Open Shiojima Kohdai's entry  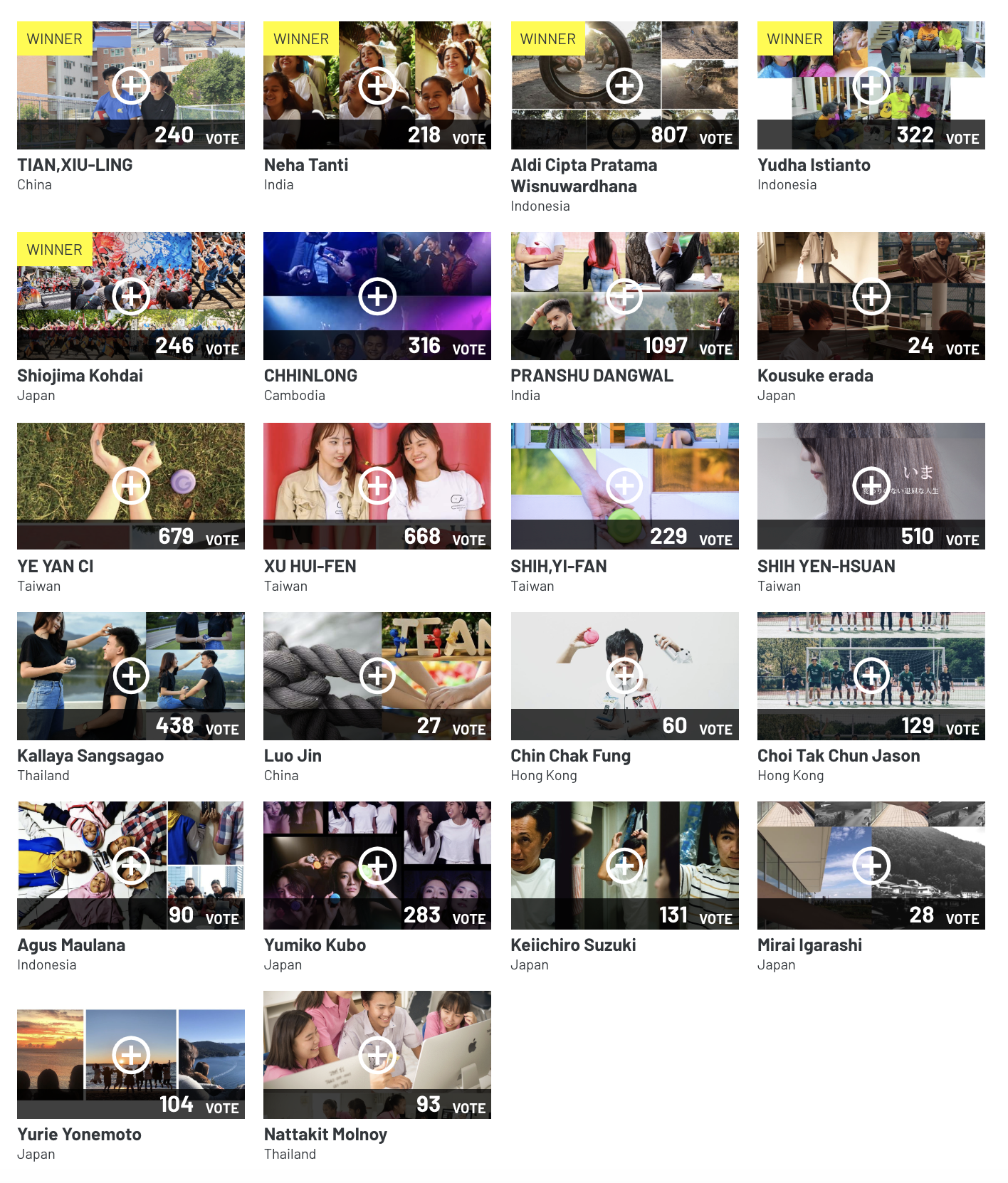click(x=131, y=296)
